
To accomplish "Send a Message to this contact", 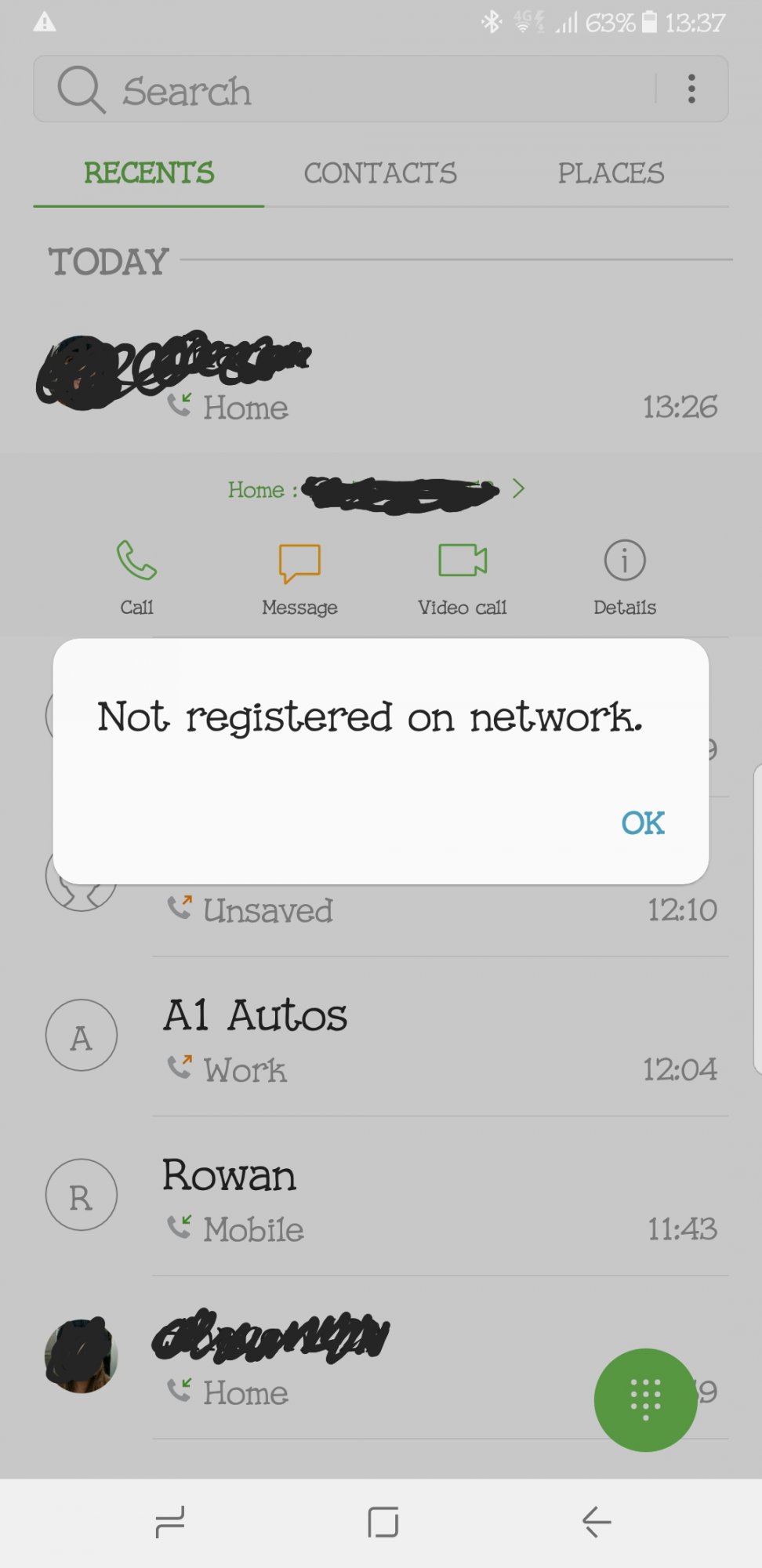I will 299,579.
